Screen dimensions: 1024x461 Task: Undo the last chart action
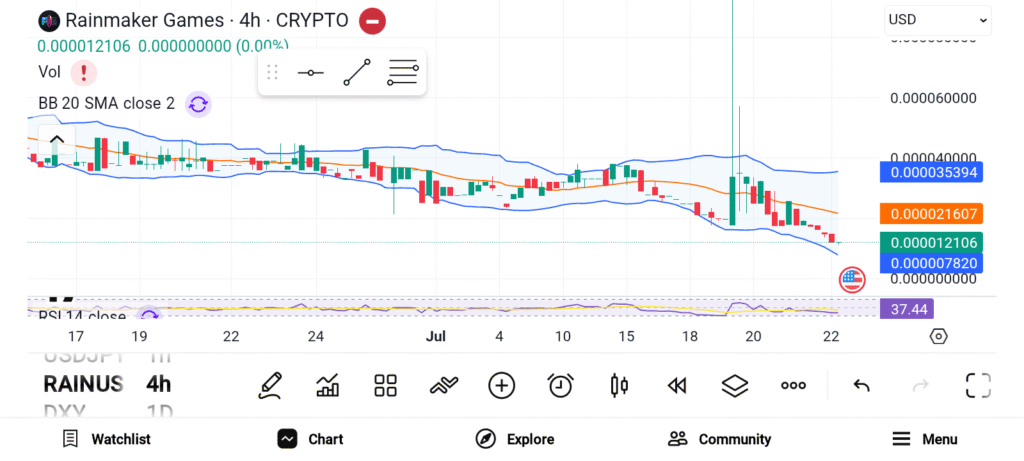pos(861,385)
